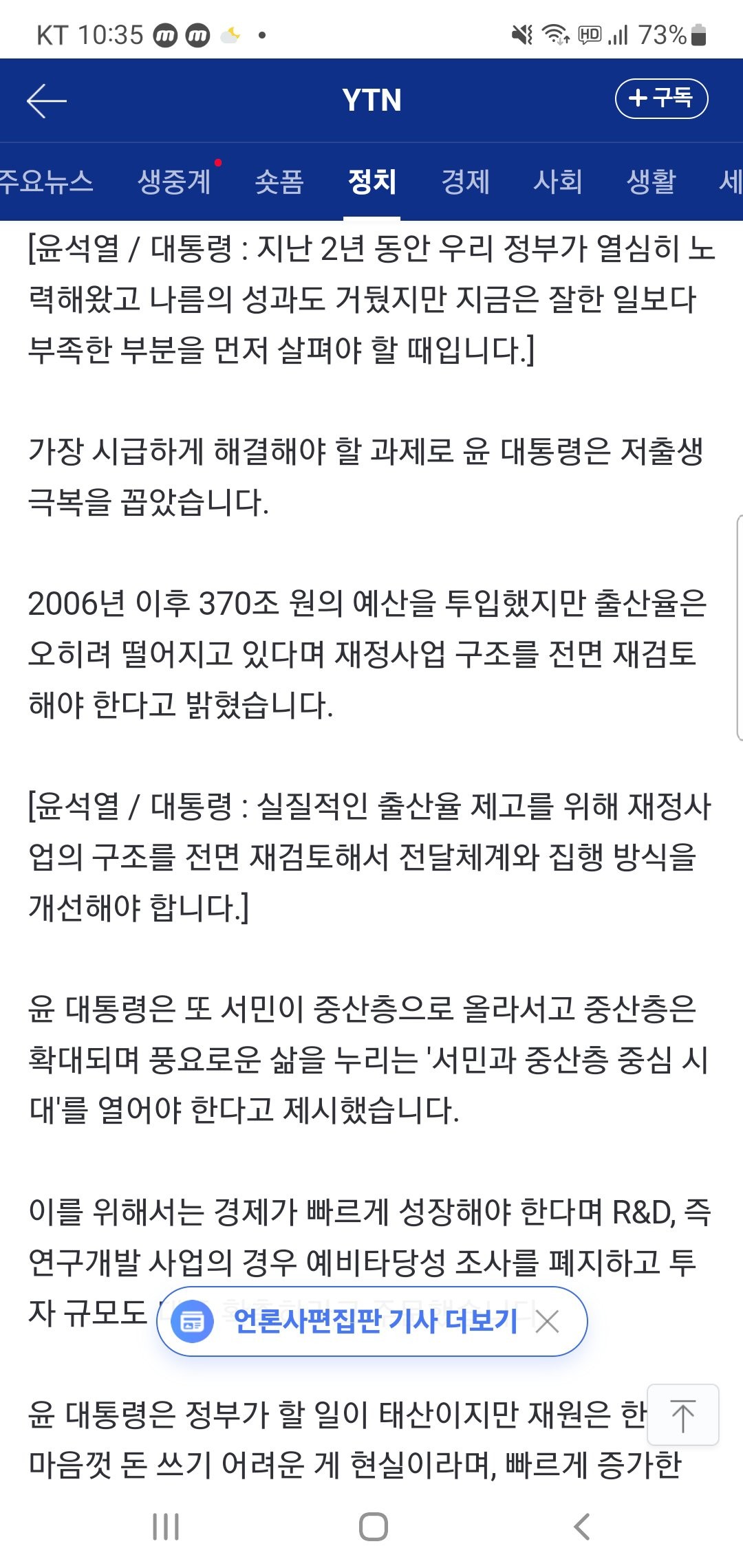Switch to the 숏폼 tab
Viewport: 743px width, 1568px height.
279,182
